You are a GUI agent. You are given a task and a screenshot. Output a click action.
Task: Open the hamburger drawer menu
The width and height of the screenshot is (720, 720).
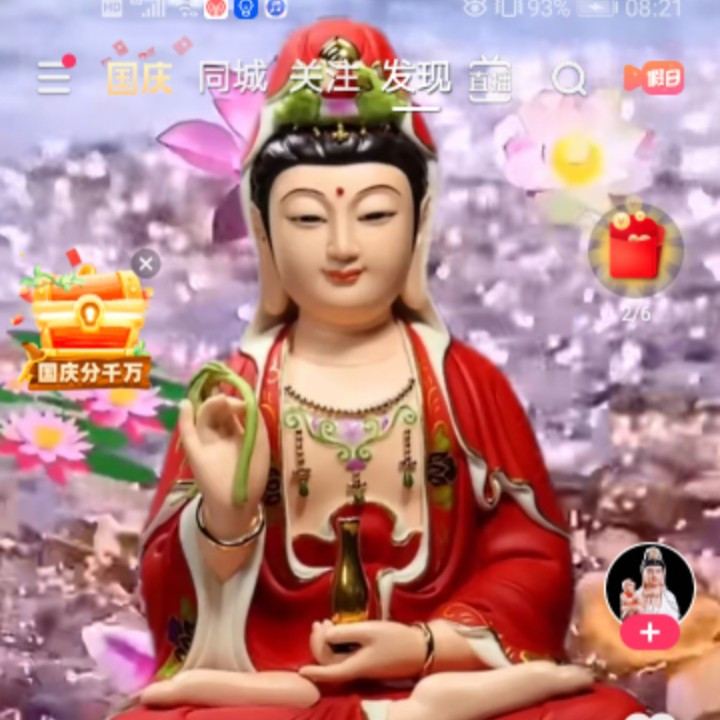click(54, 77)
